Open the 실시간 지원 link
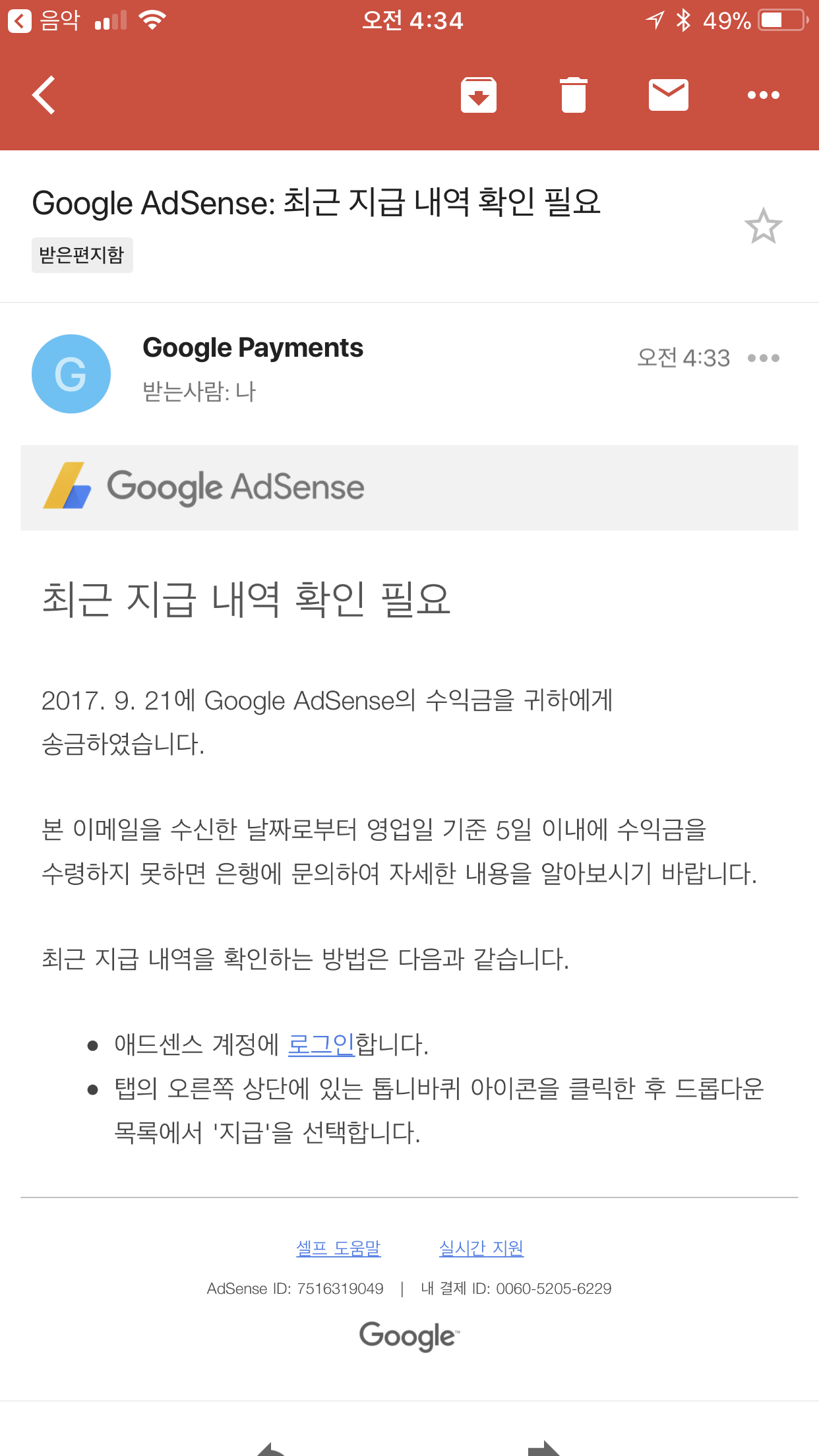The height and width of the screenshot is (1456, 819). pos(481,1248)
